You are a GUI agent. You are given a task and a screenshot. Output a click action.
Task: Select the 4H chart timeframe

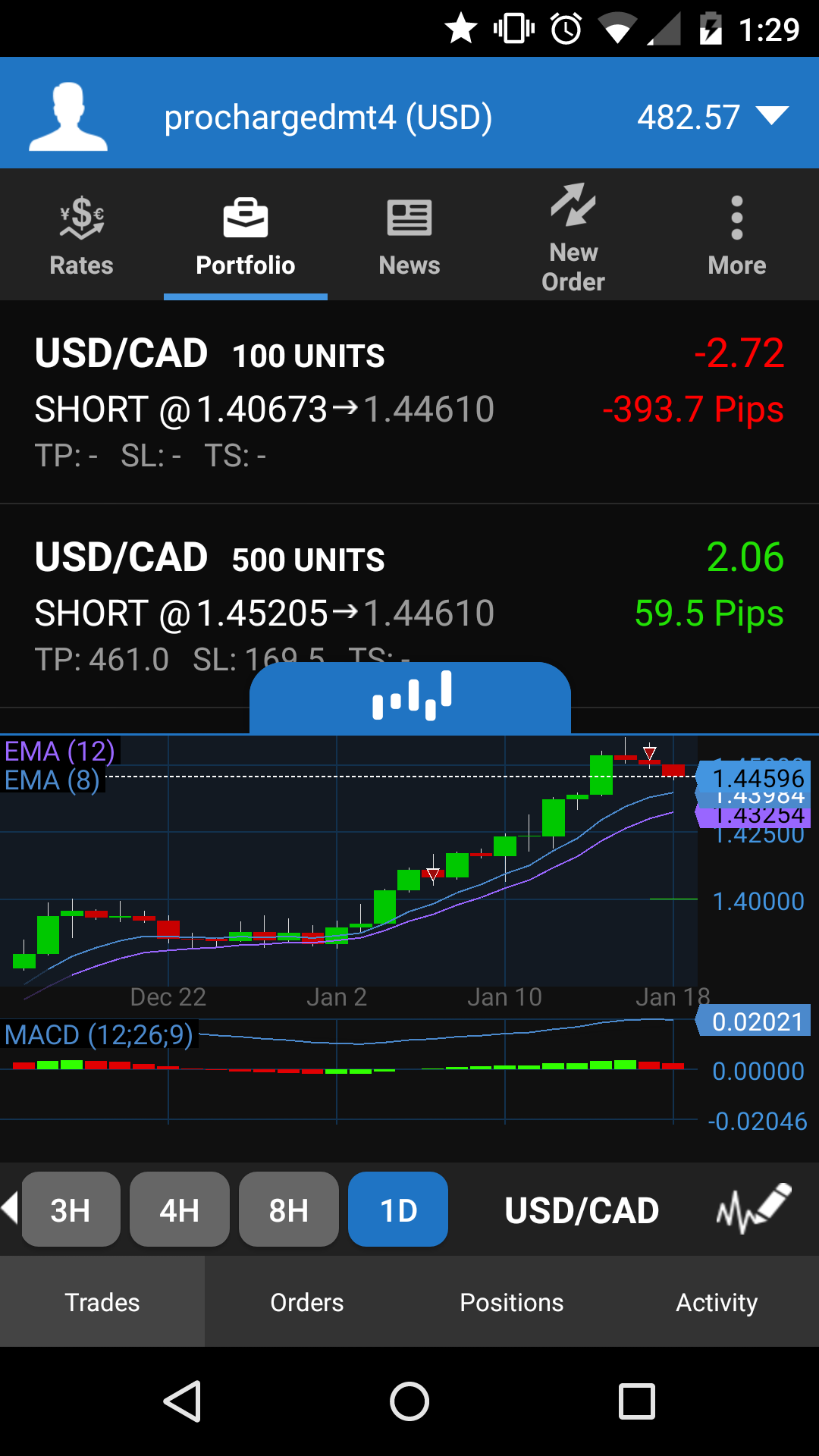coord(180,1210)
